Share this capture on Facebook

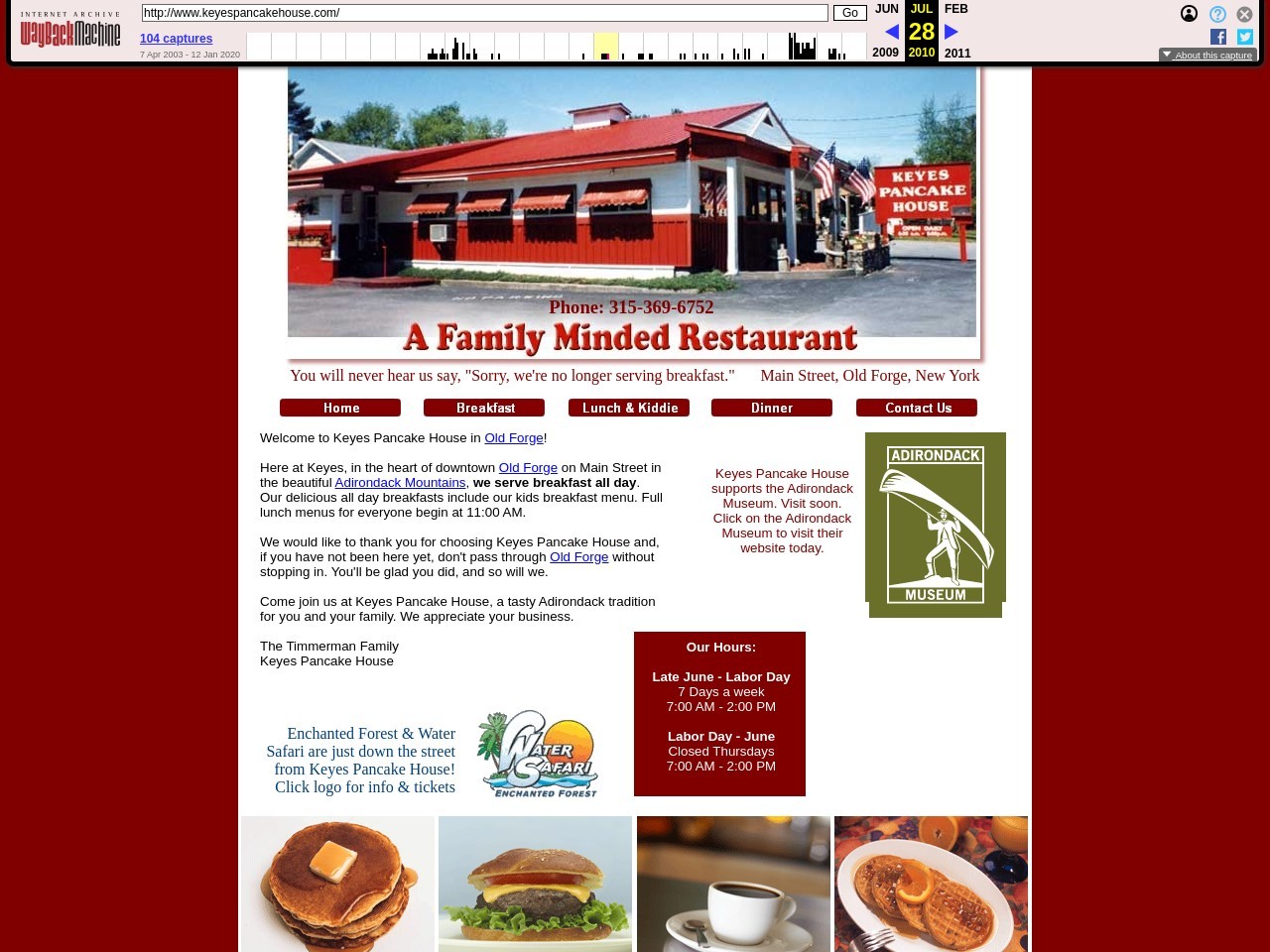1218,37
